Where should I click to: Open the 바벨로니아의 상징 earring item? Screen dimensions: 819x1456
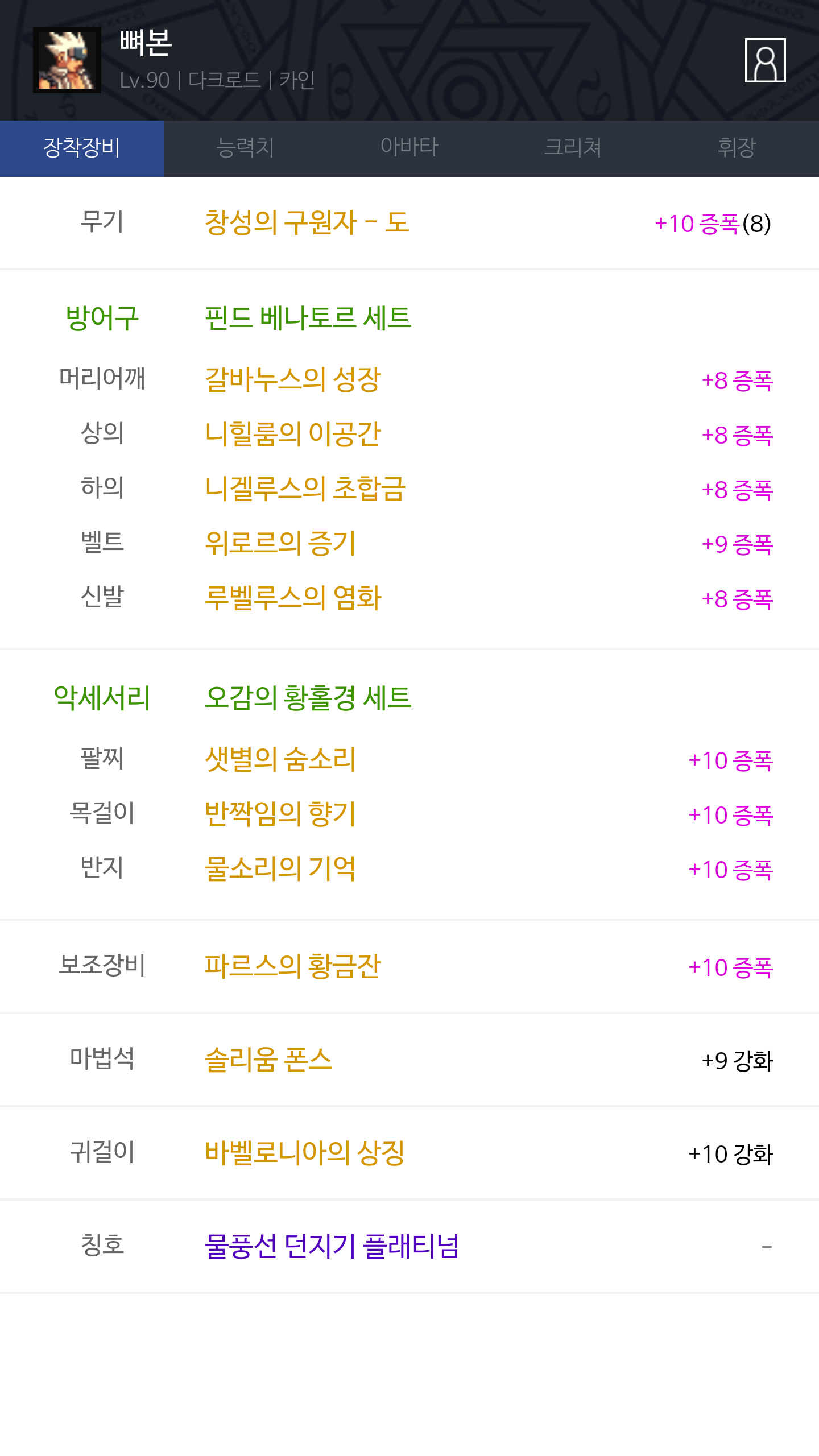pyautogui.click(x=305, y=1153)
